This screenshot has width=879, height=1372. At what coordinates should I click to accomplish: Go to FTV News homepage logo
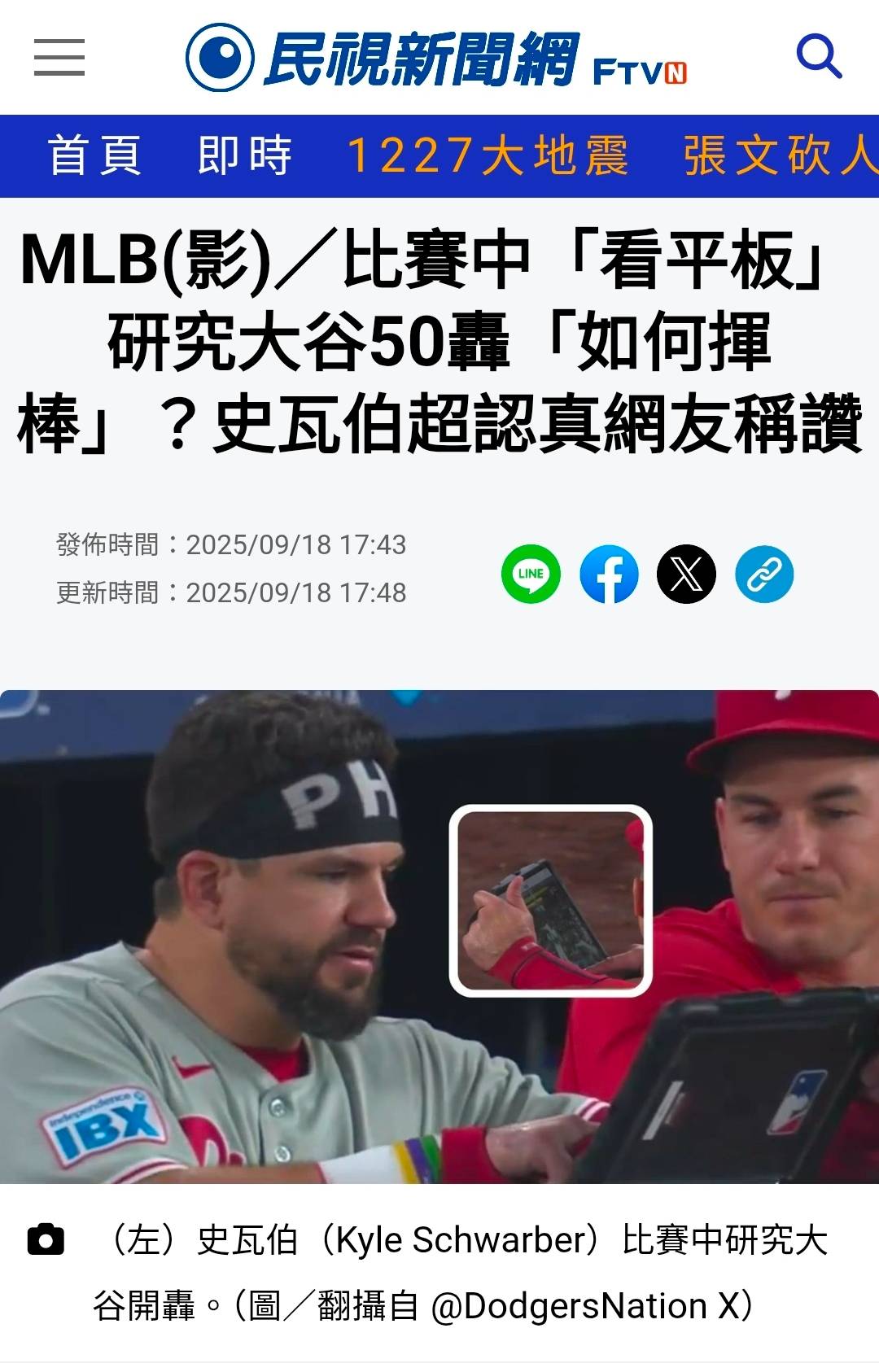point(436,59)
